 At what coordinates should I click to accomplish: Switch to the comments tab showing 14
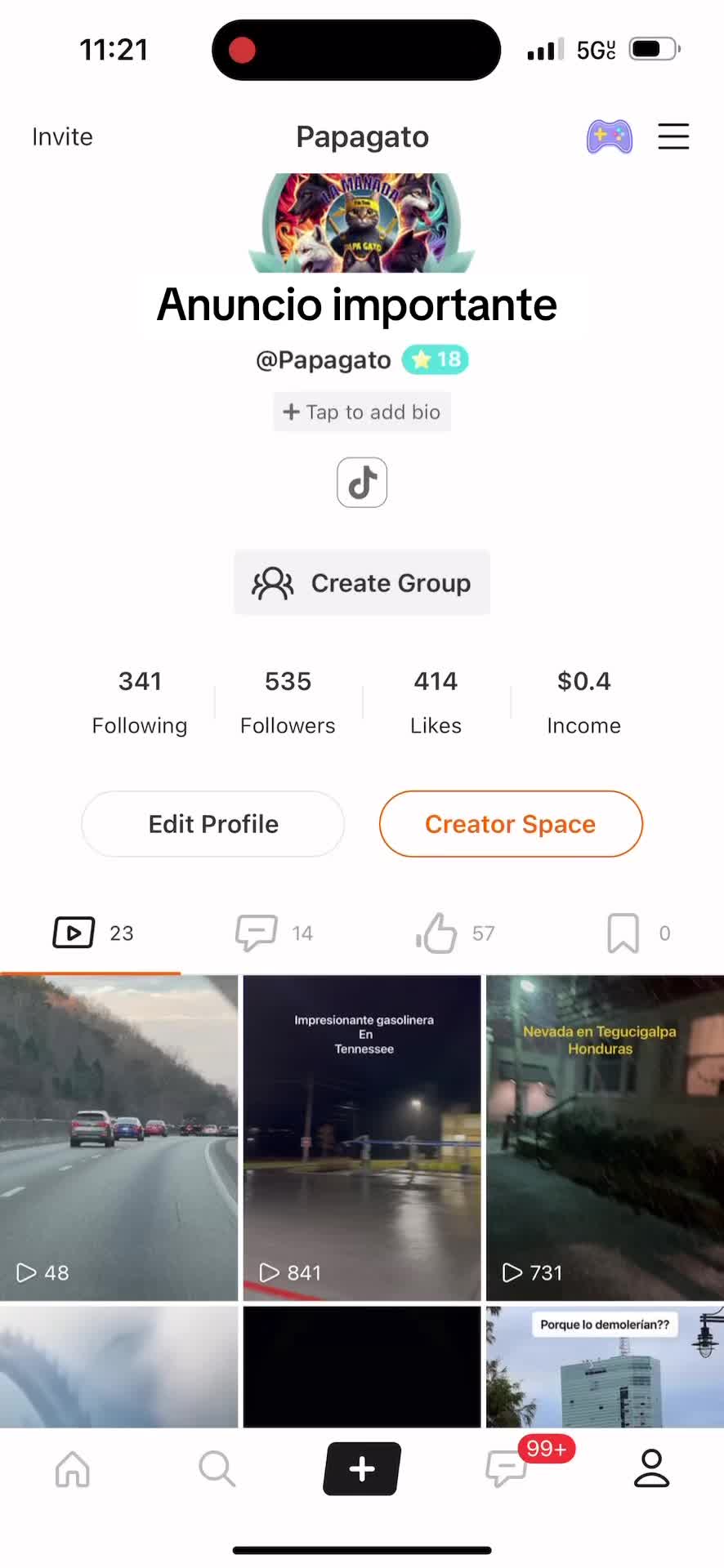pyautogui.click(x=274, y=933)
